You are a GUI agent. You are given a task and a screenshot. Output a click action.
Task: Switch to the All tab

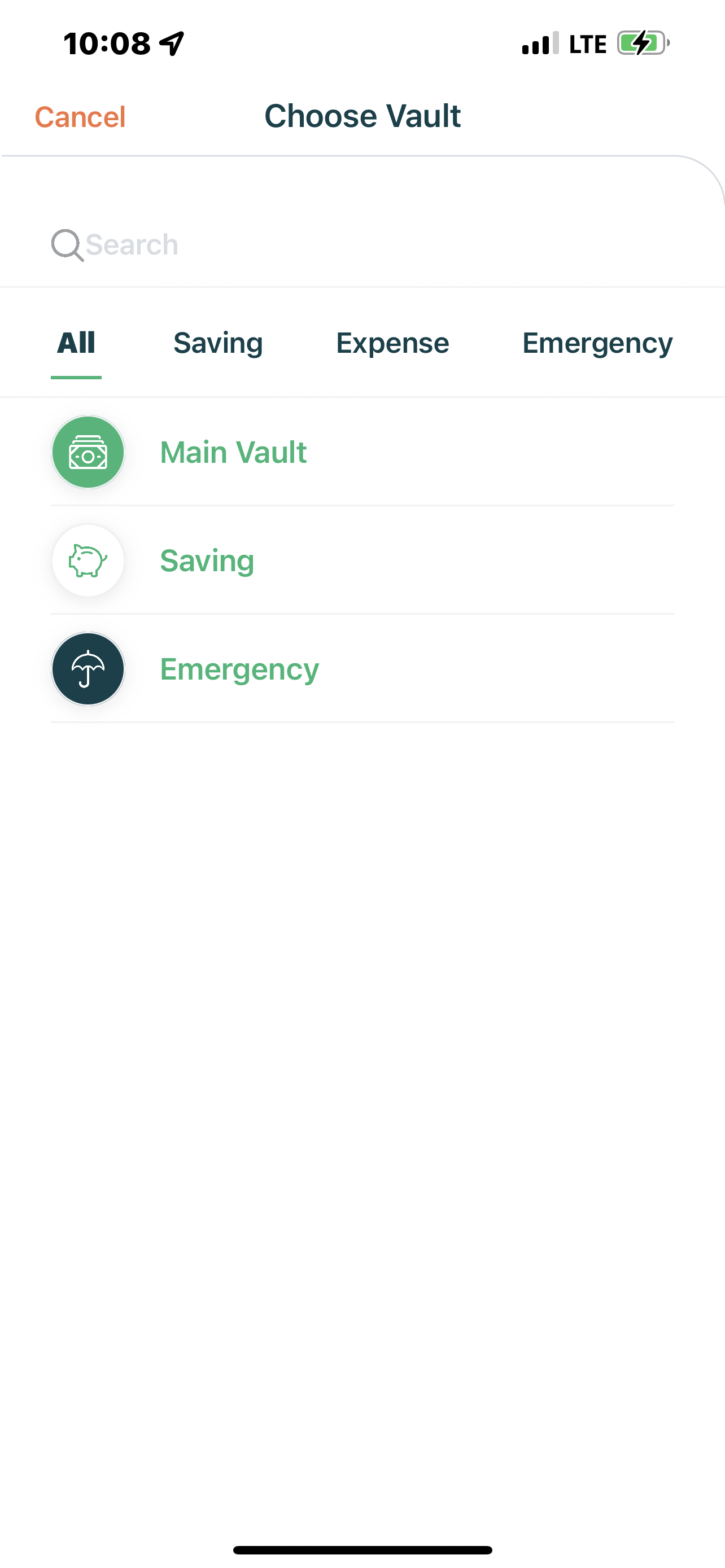(76, 343)
